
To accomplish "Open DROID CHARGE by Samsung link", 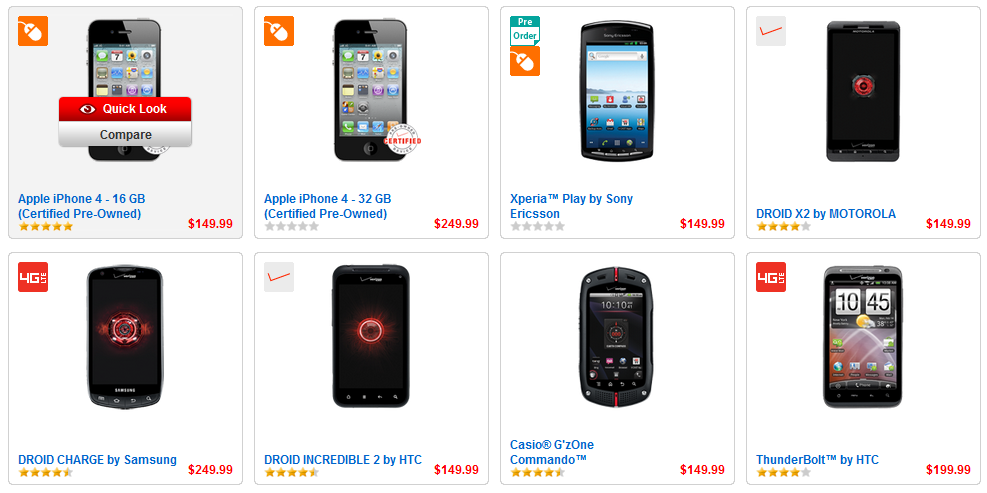I will click(97, 460).
